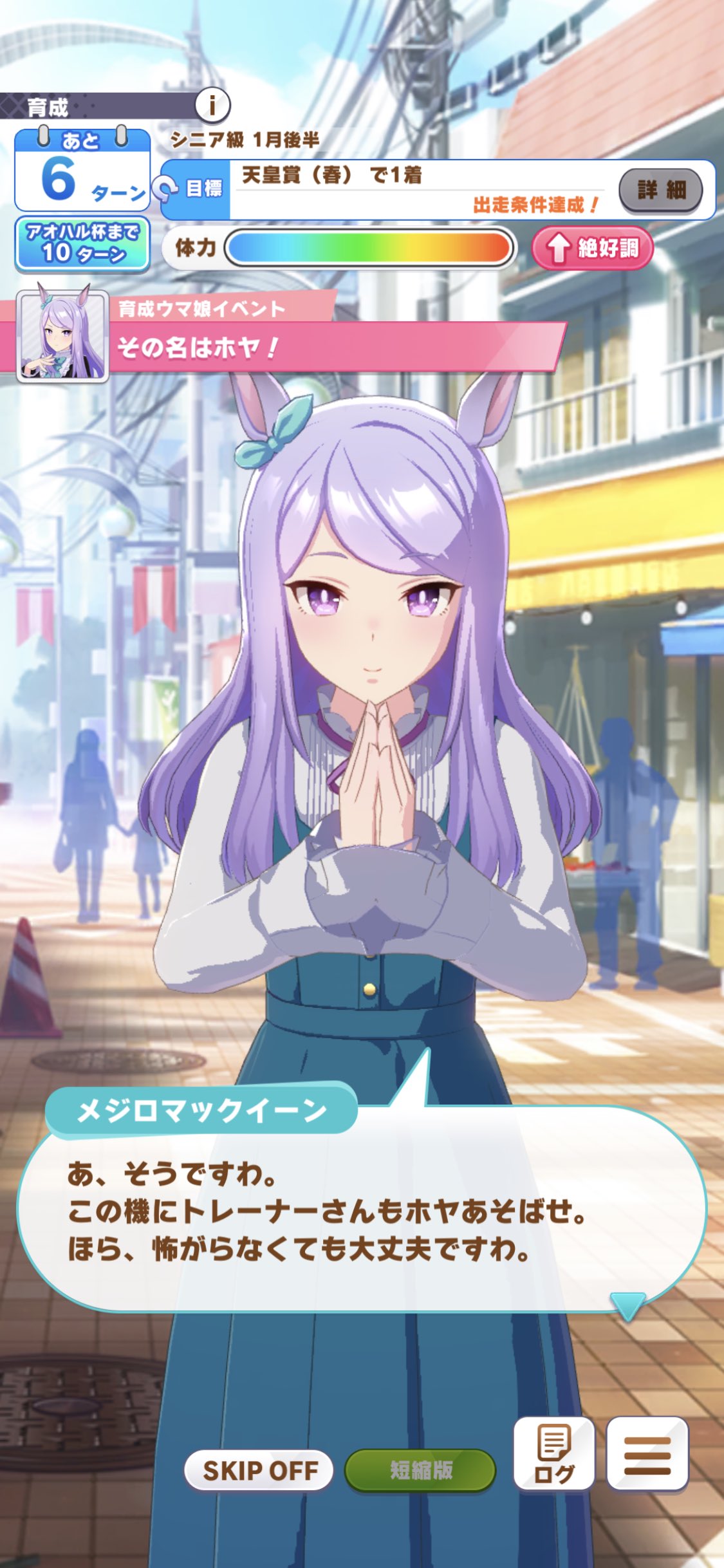Open goal details with 詳細 button
The image size is (724, 1568).
660,190
